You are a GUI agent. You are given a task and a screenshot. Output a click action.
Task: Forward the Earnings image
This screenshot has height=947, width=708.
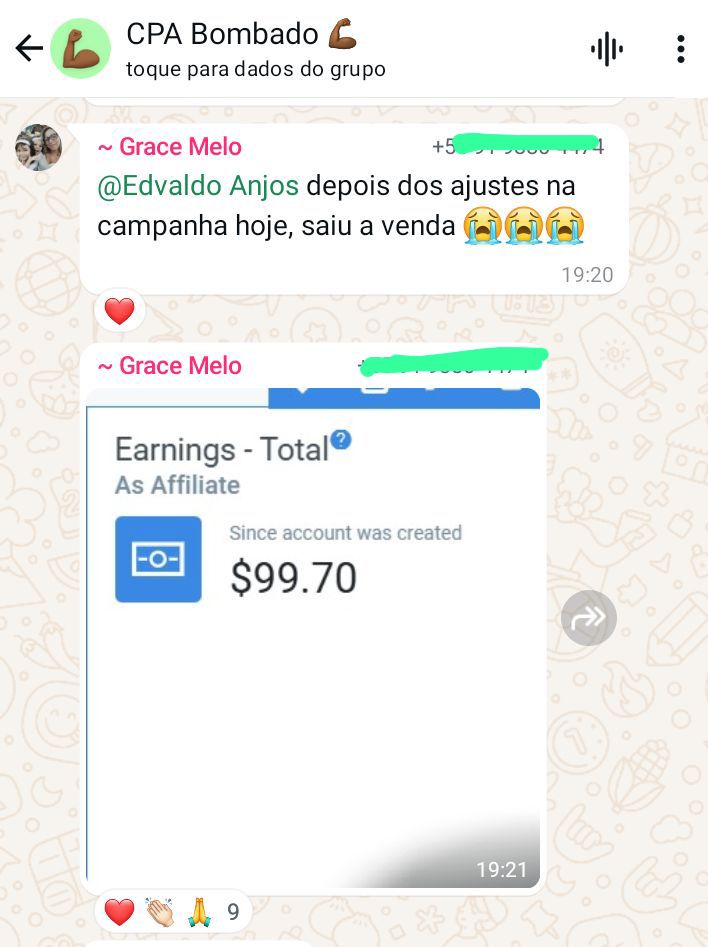(588, 618)
